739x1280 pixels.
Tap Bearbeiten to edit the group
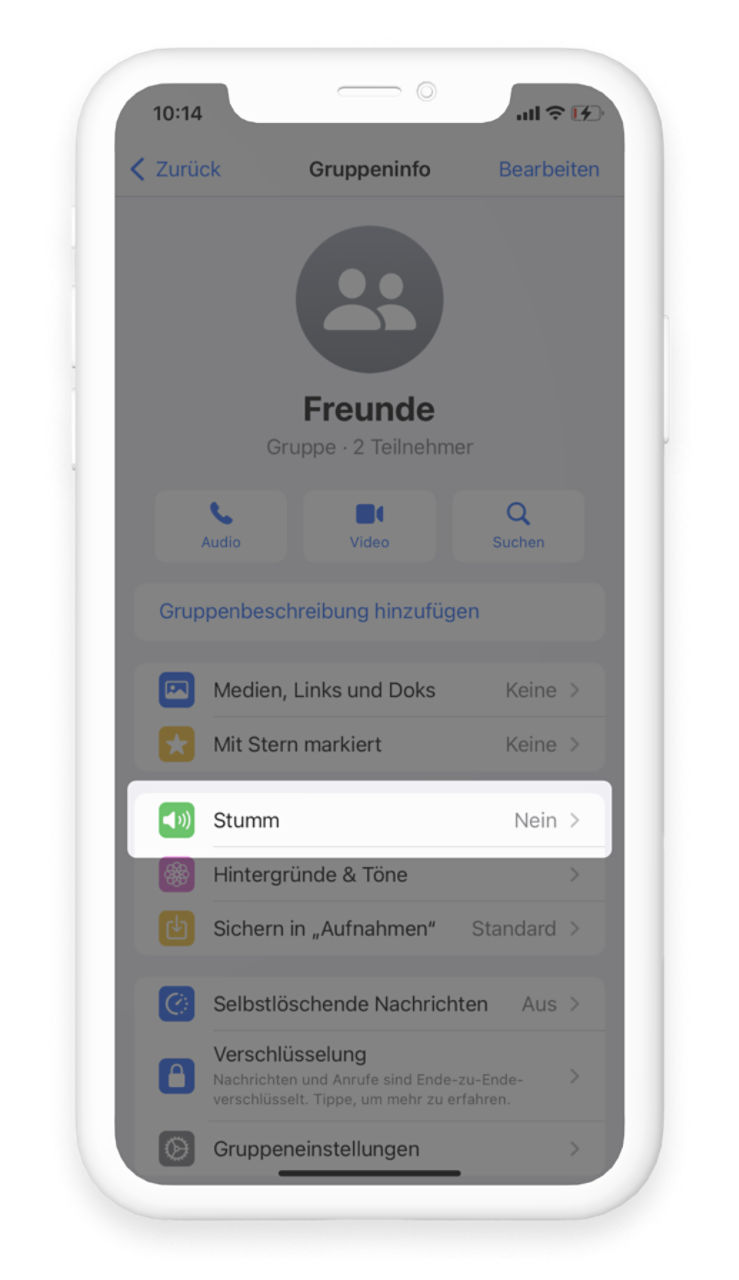click(548, 169)
